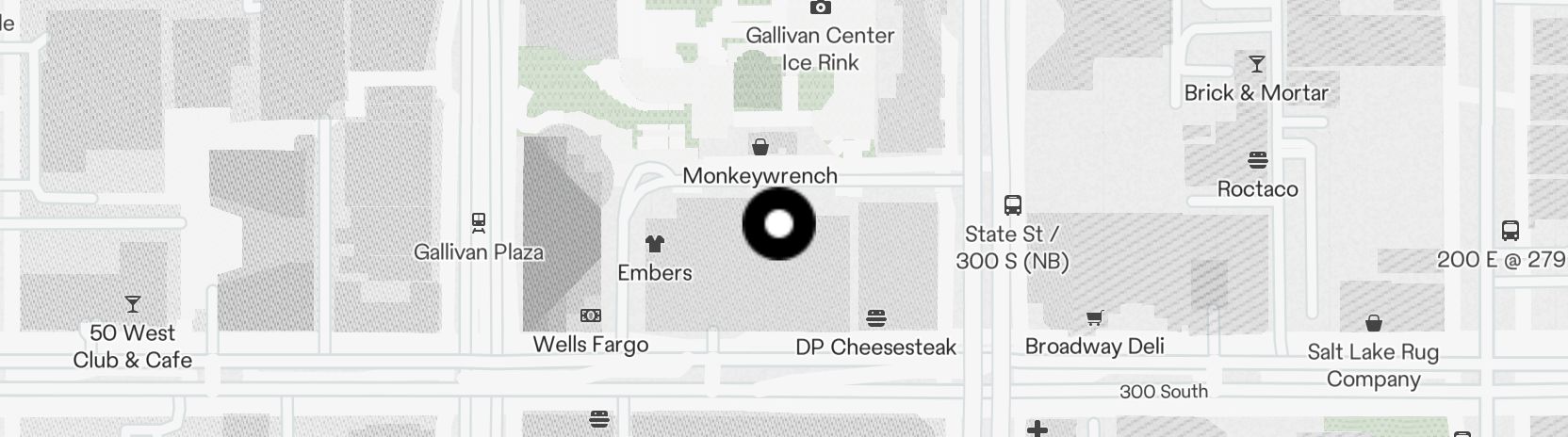Select the Monkeywrench shop marker

[x=759, y=147]
